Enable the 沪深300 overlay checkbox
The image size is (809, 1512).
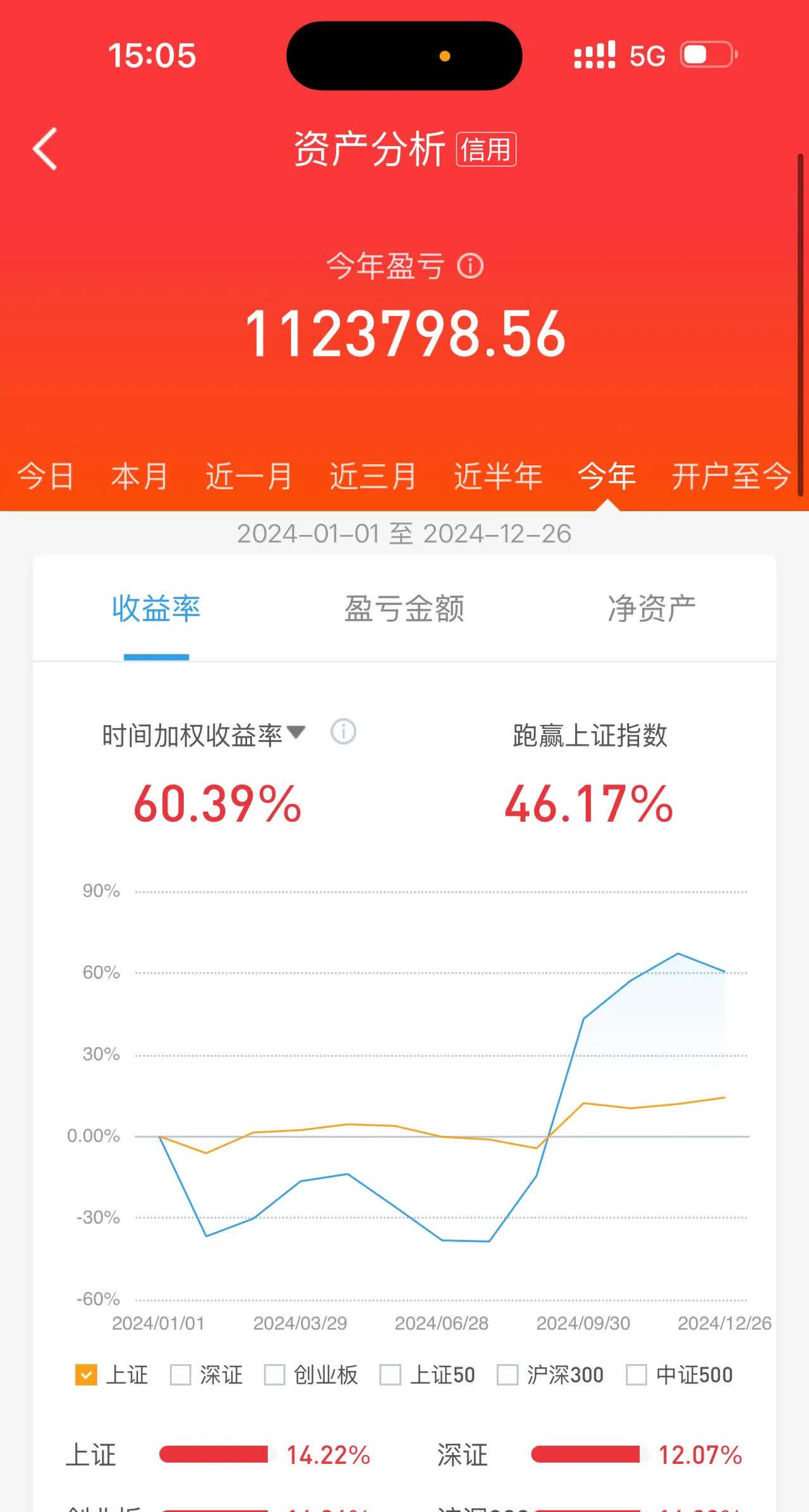(x=508, y=1375)
